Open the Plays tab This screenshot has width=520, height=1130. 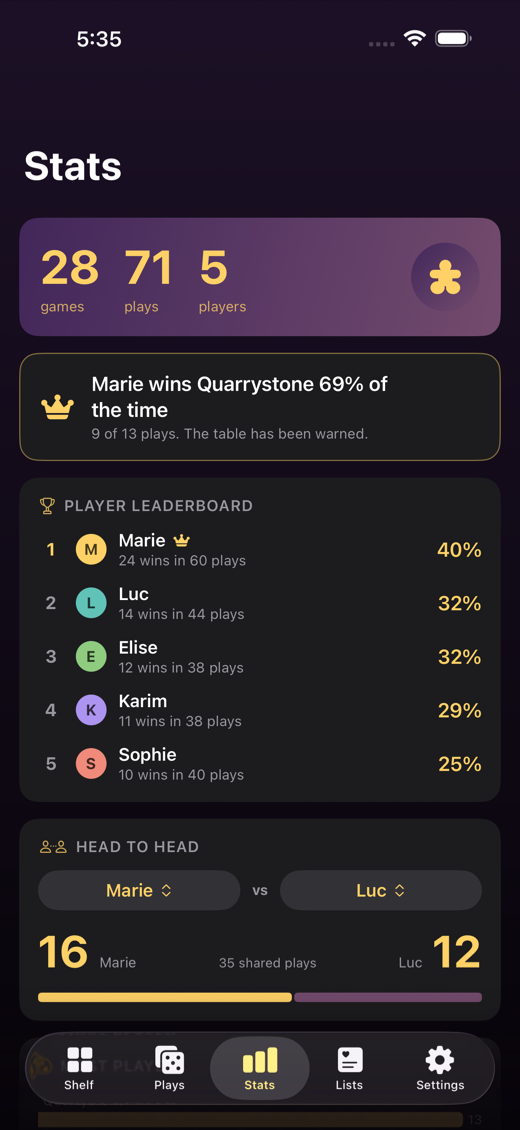tap(169, 1068)
